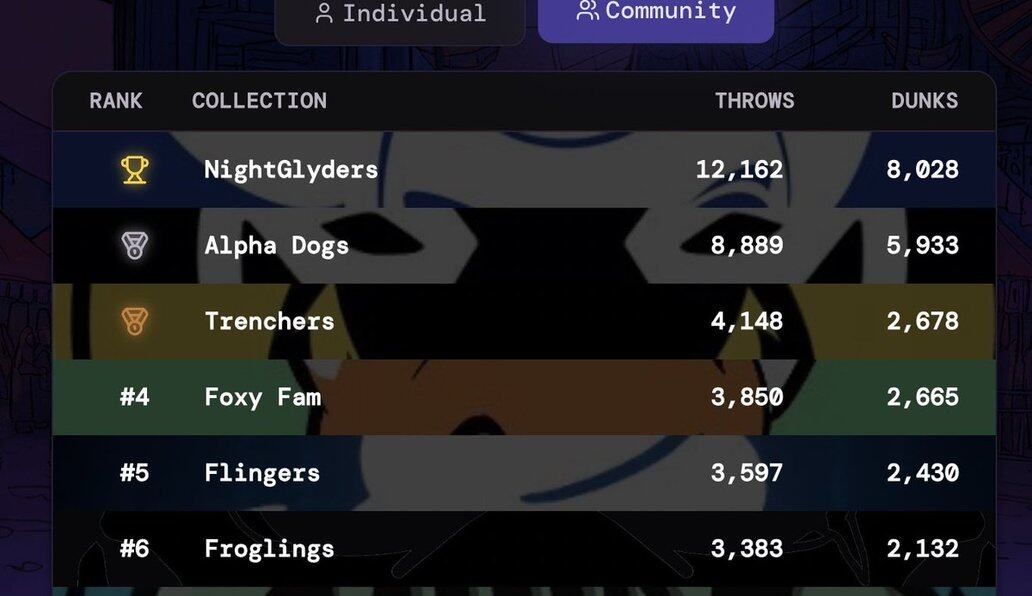Switch to the Individual leaderboard tab

400,16
